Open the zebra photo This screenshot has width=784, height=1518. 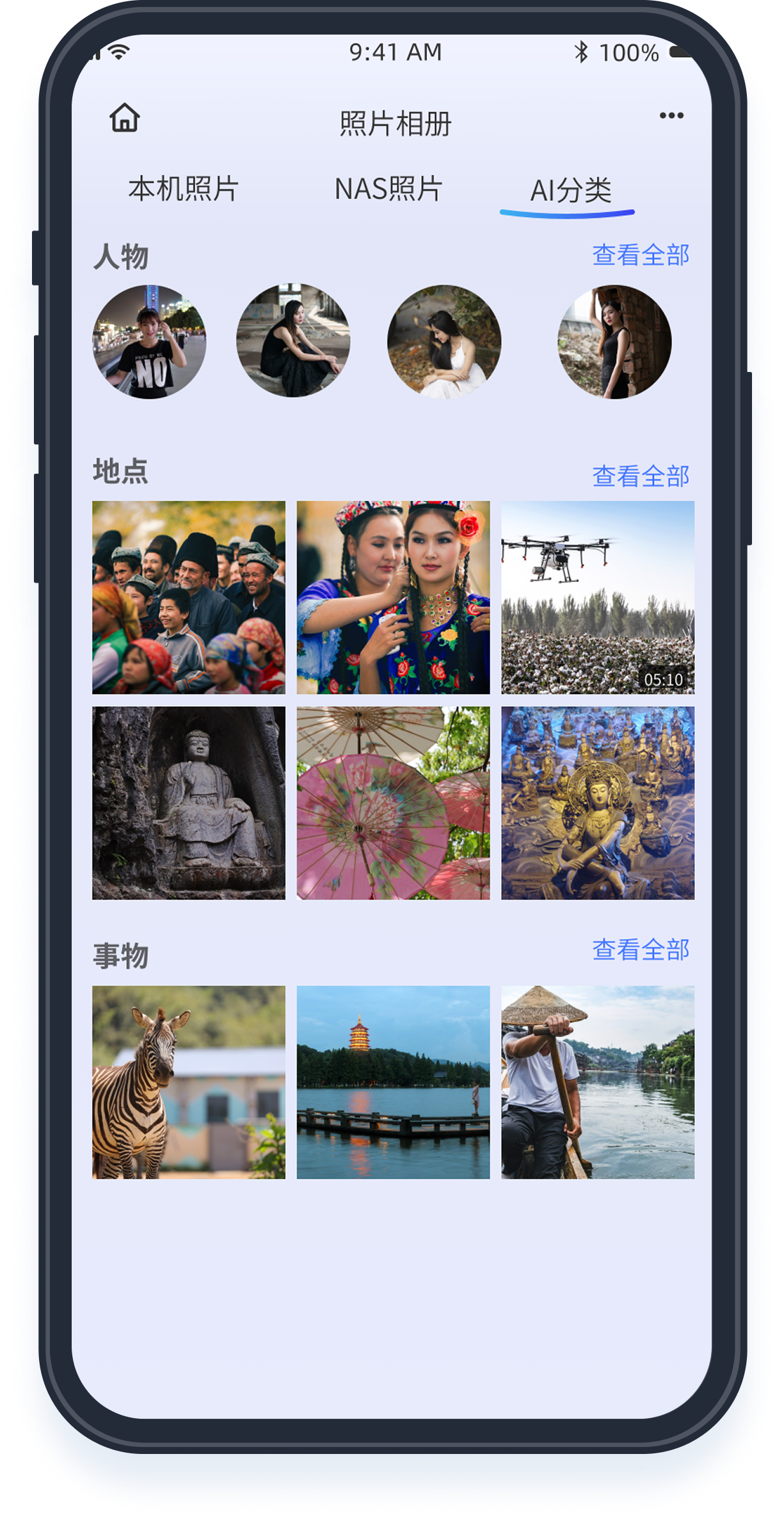pyautogui.click(x=189, y=1082)
